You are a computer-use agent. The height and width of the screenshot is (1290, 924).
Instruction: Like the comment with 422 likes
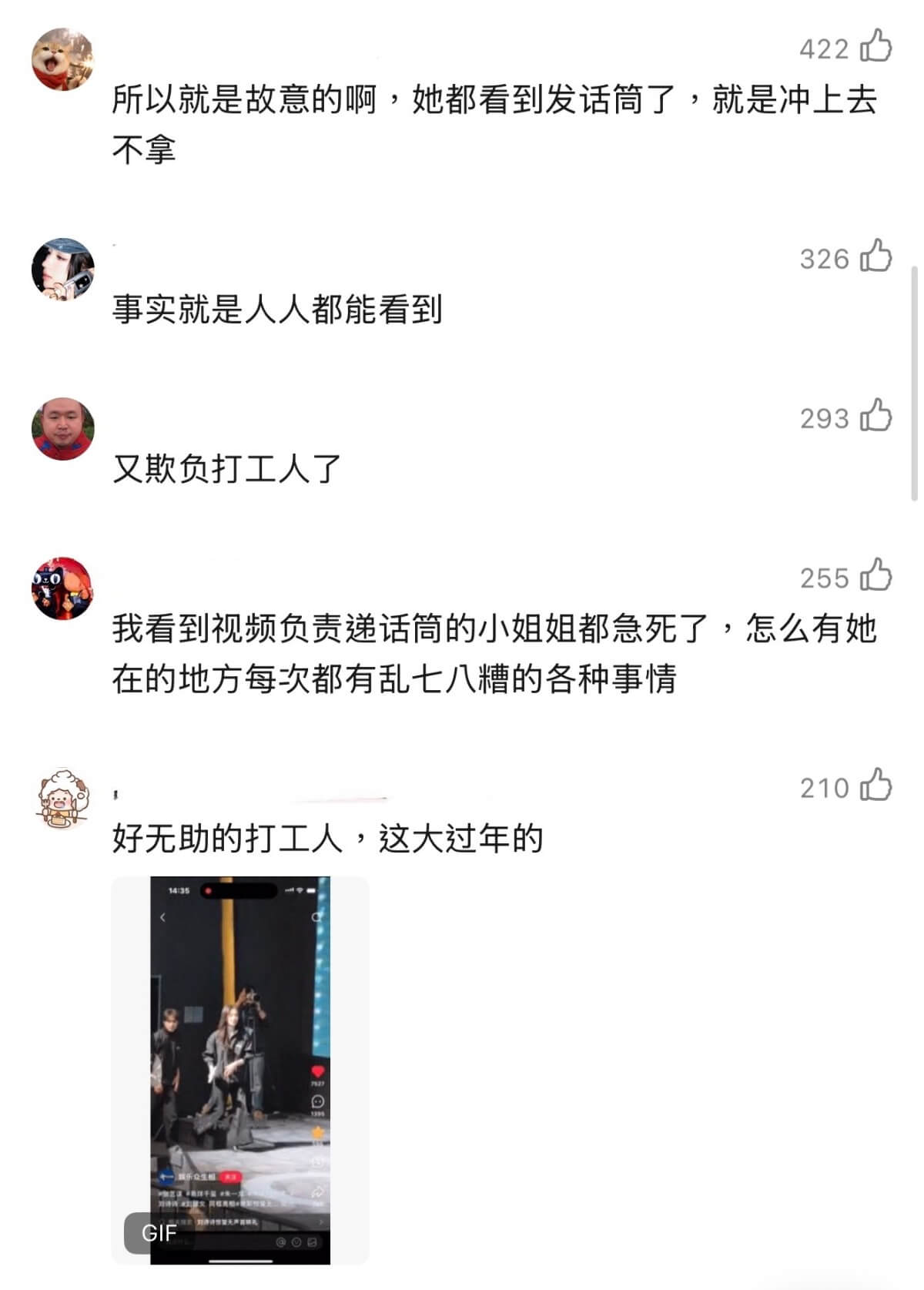click(x=875, y=46)
